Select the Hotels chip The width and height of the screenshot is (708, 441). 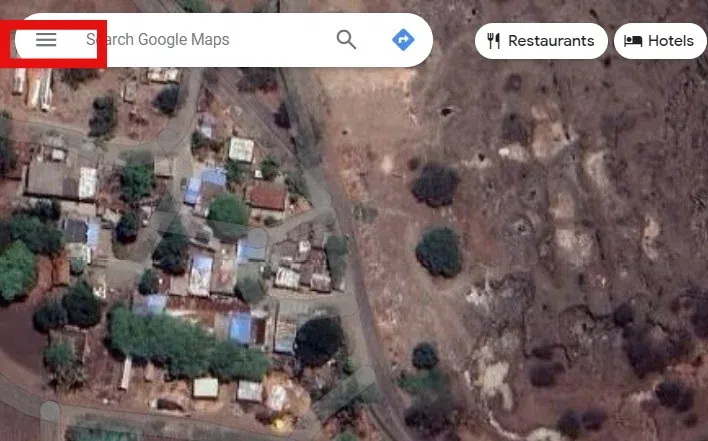pos(659,41)
